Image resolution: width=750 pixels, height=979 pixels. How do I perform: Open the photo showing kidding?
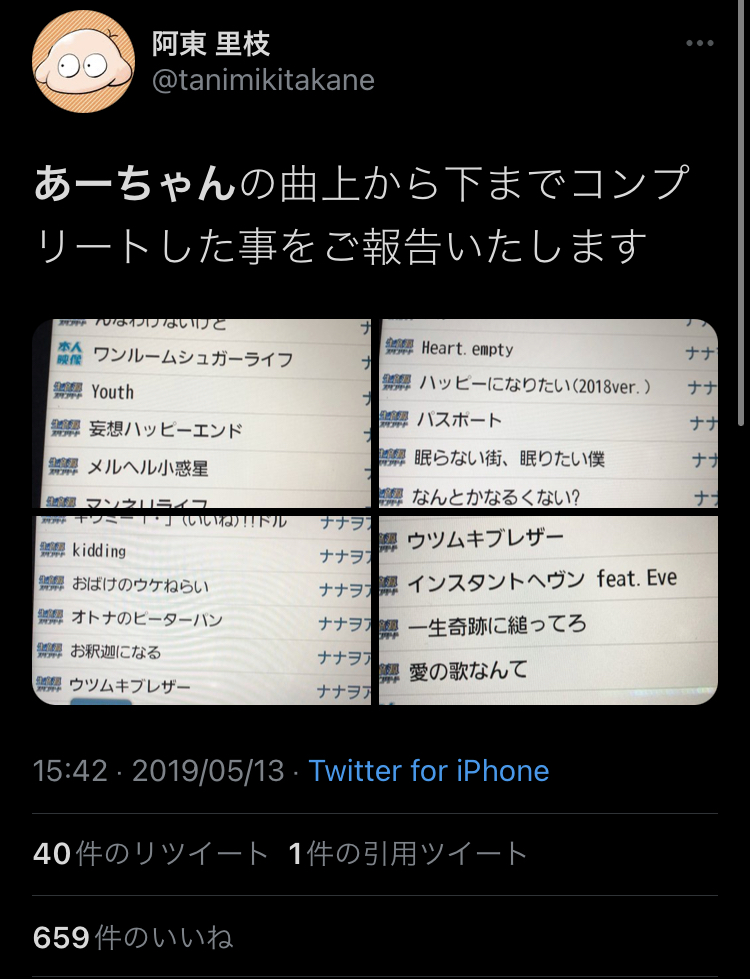coord(203,609)
